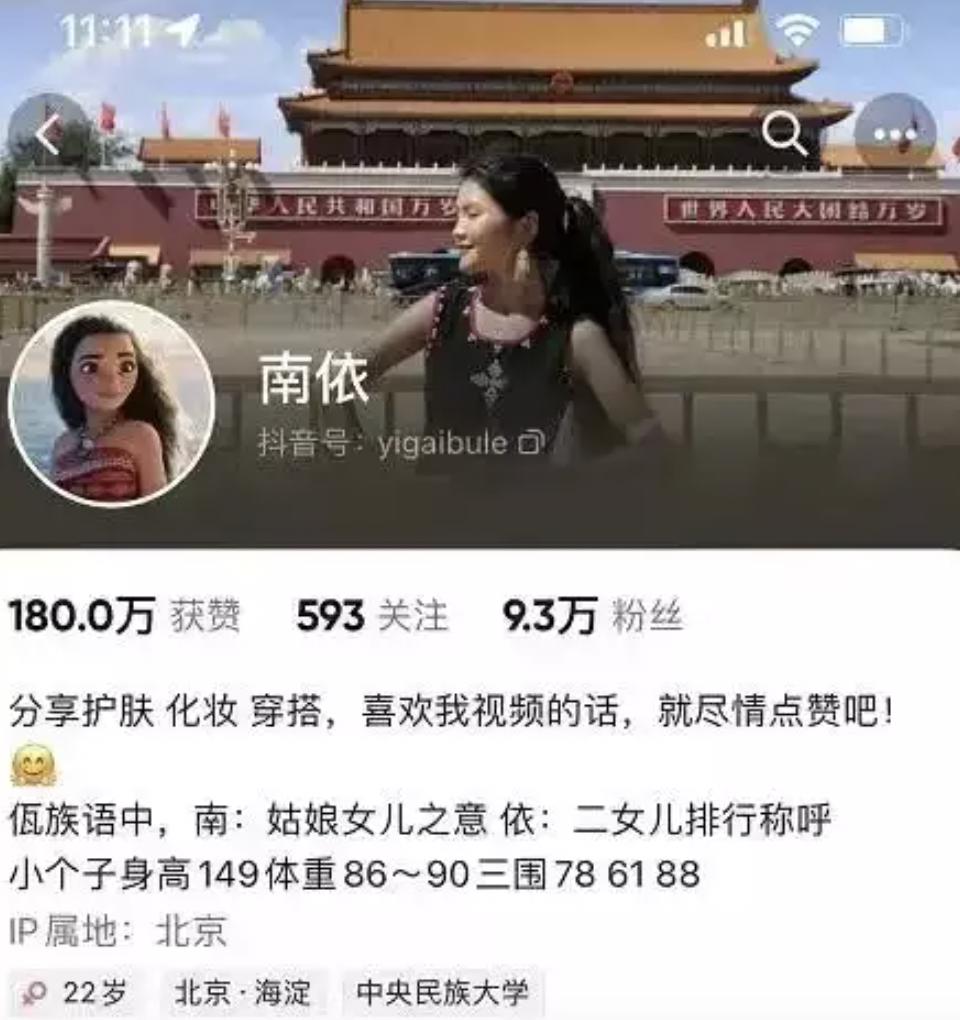View the 180.0万 likes received
Image resolution: width=960 pixels, height=1020 pixels.
pos(124,616)
